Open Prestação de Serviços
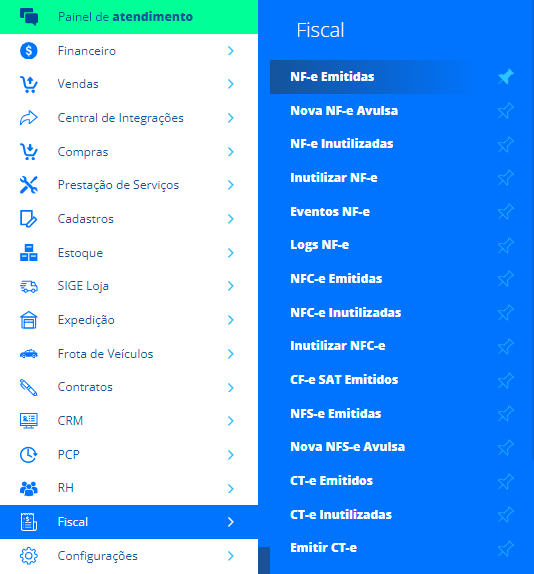Screen dimensions: 534x574 coord(129,185)
